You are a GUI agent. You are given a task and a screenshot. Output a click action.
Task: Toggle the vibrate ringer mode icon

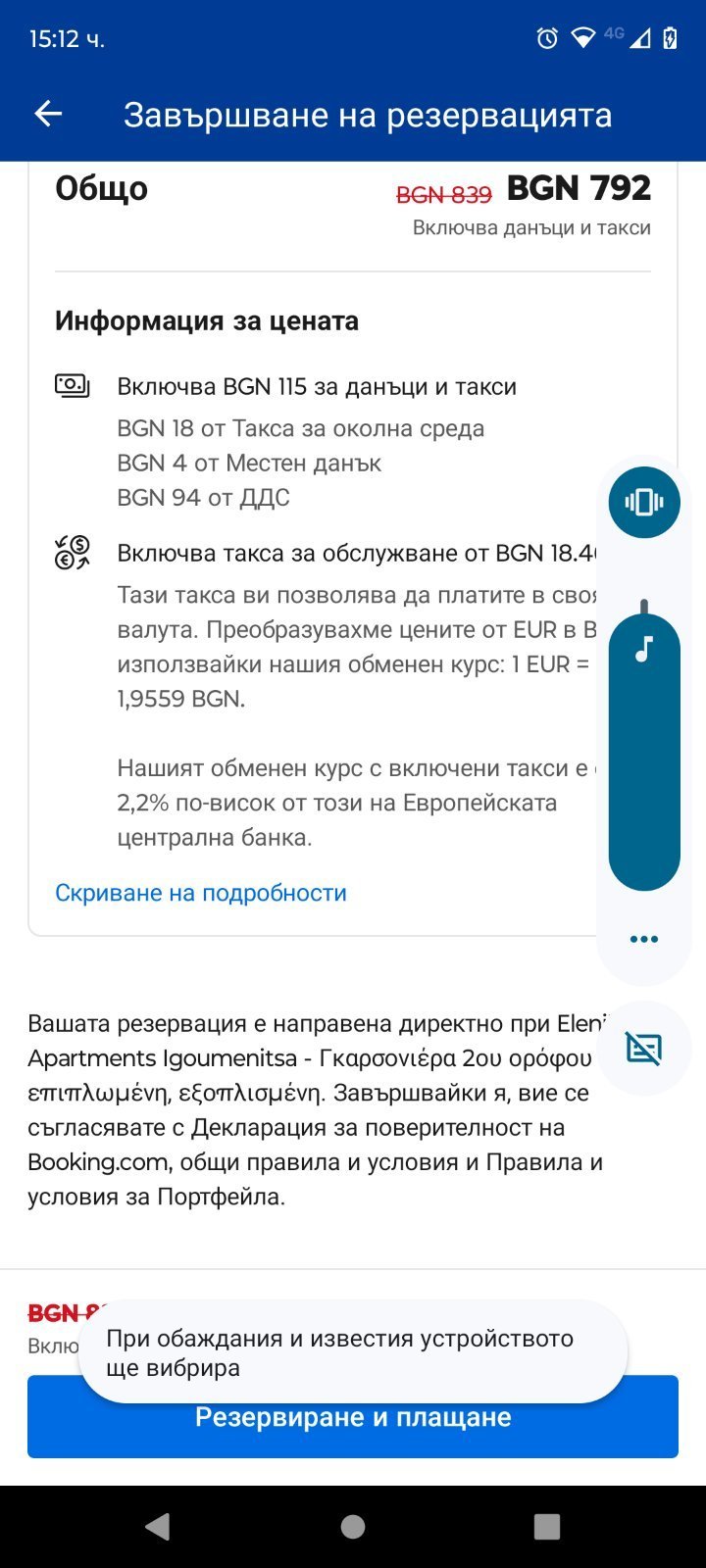point(644,502)
